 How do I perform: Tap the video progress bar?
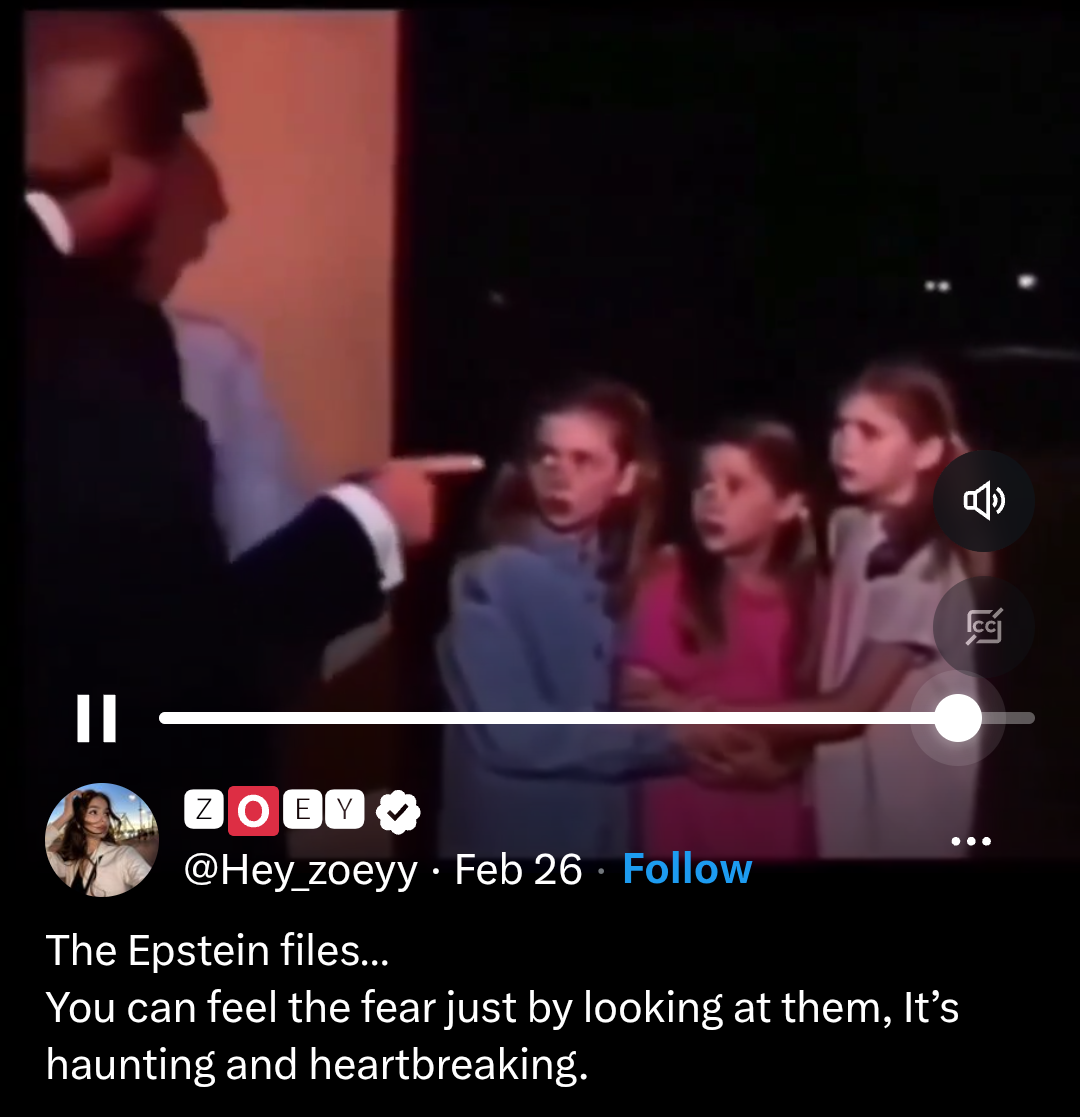pos(550,718)
